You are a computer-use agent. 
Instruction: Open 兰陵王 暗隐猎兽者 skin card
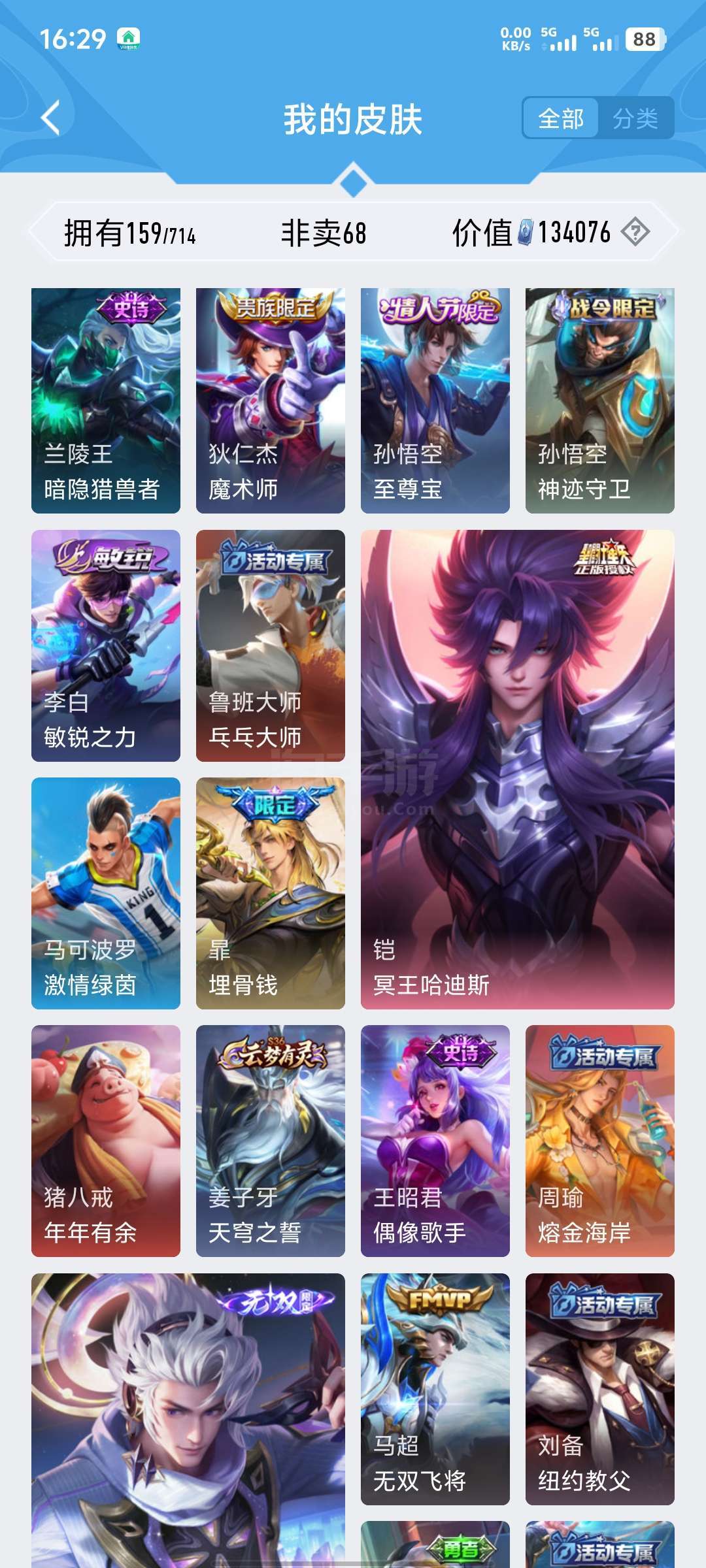106,400
